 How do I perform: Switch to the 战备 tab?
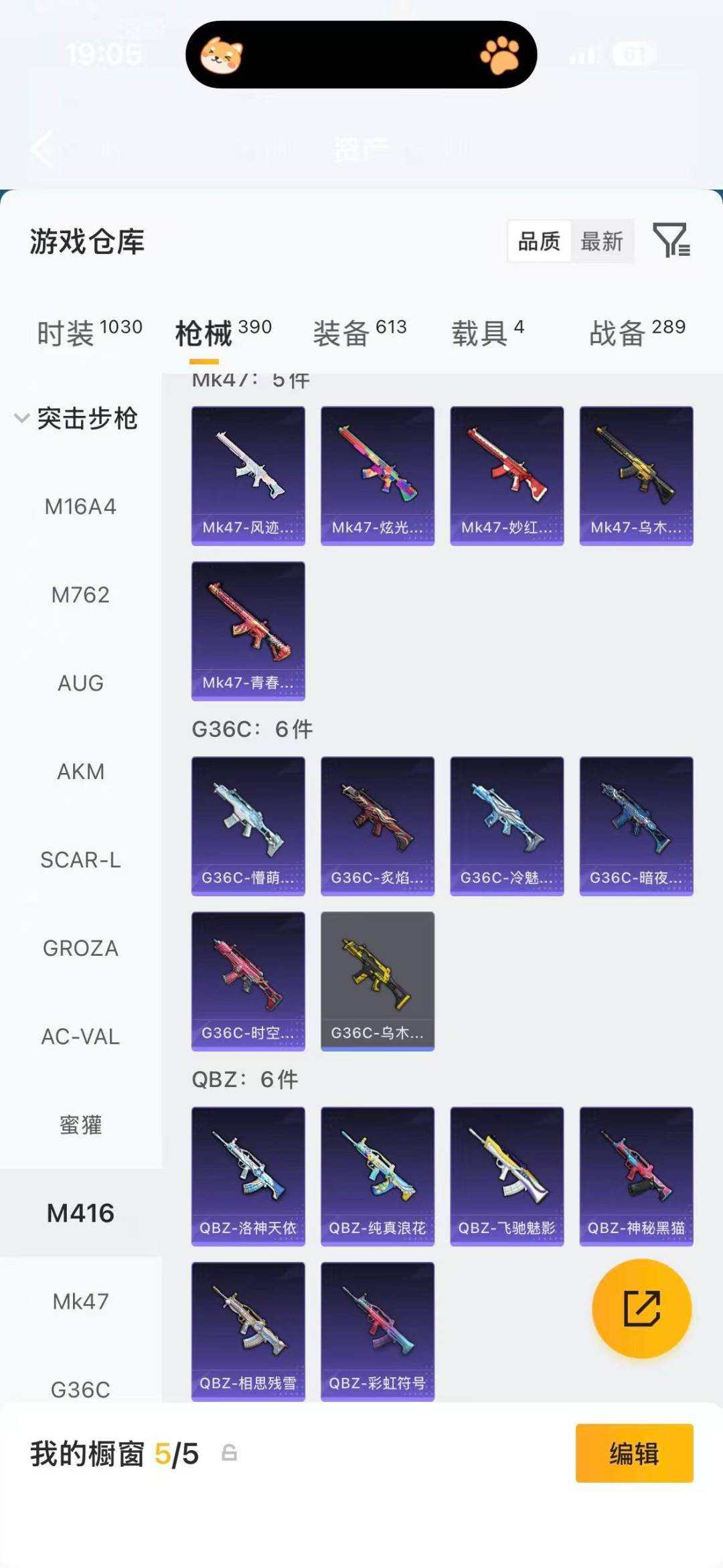tap(637, 332)
